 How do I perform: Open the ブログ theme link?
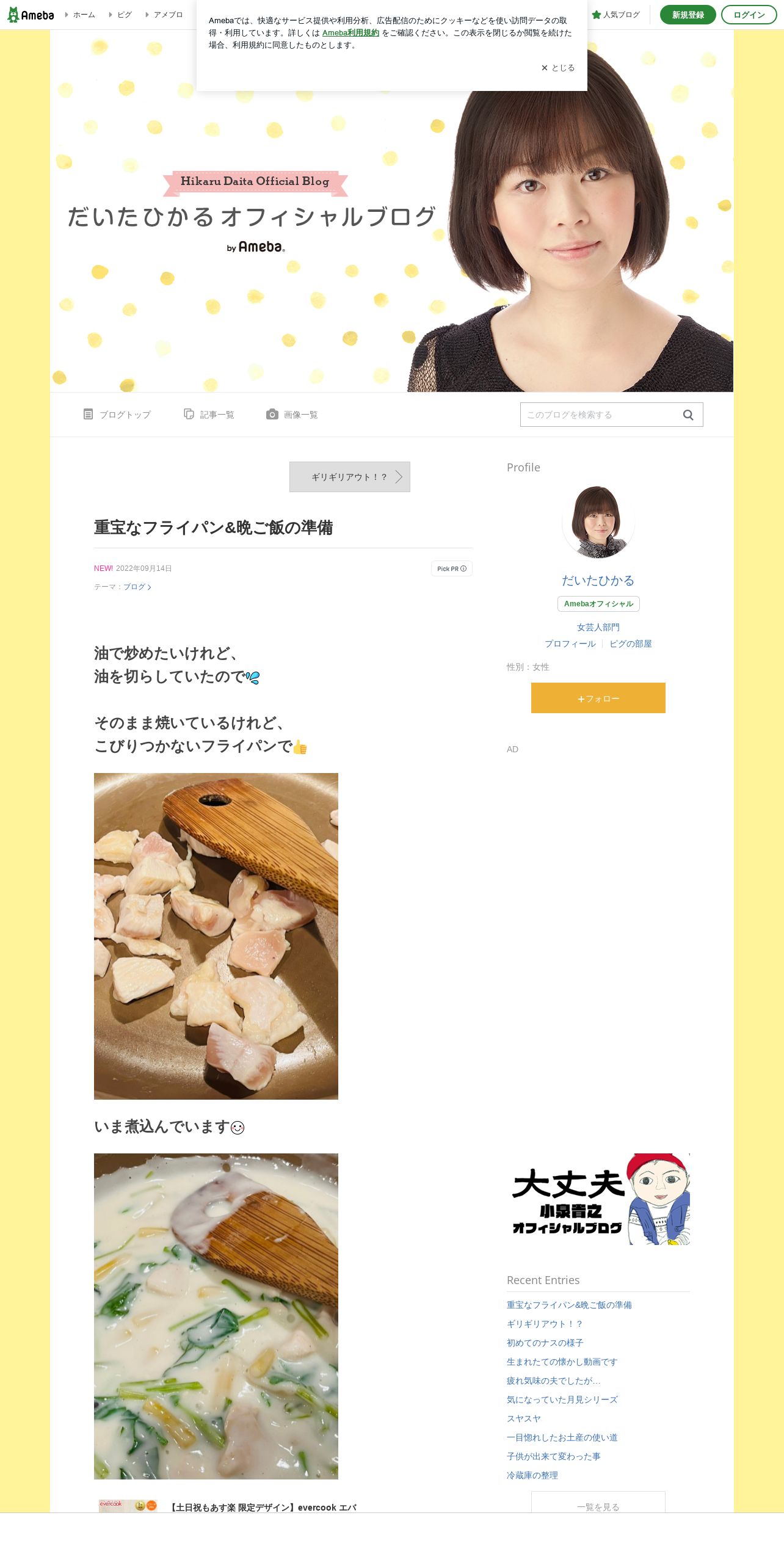pyautogui.click(x=137, y=587)
